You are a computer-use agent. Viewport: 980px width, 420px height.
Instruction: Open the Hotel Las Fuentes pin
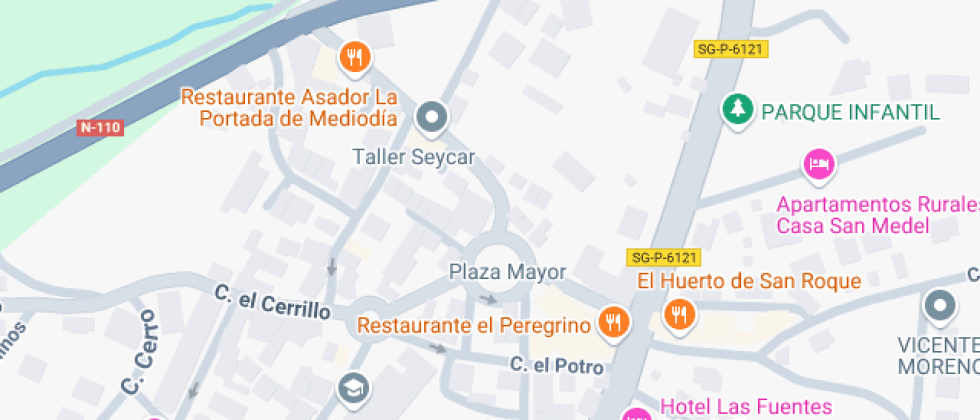pyautogui.click(x=638, y=412)
